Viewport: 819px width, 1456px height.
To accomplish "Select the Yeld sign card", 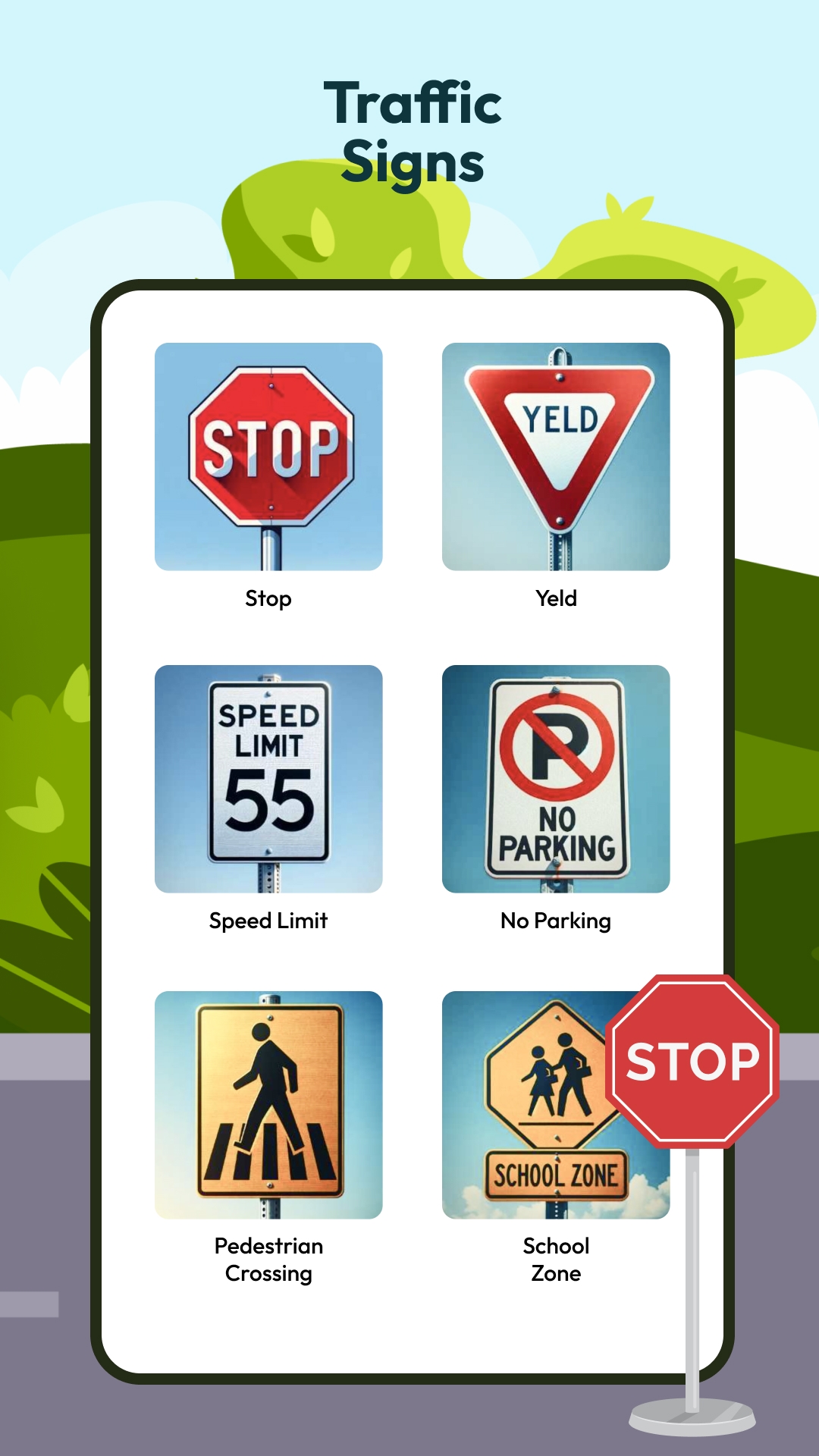I will 556,457.
